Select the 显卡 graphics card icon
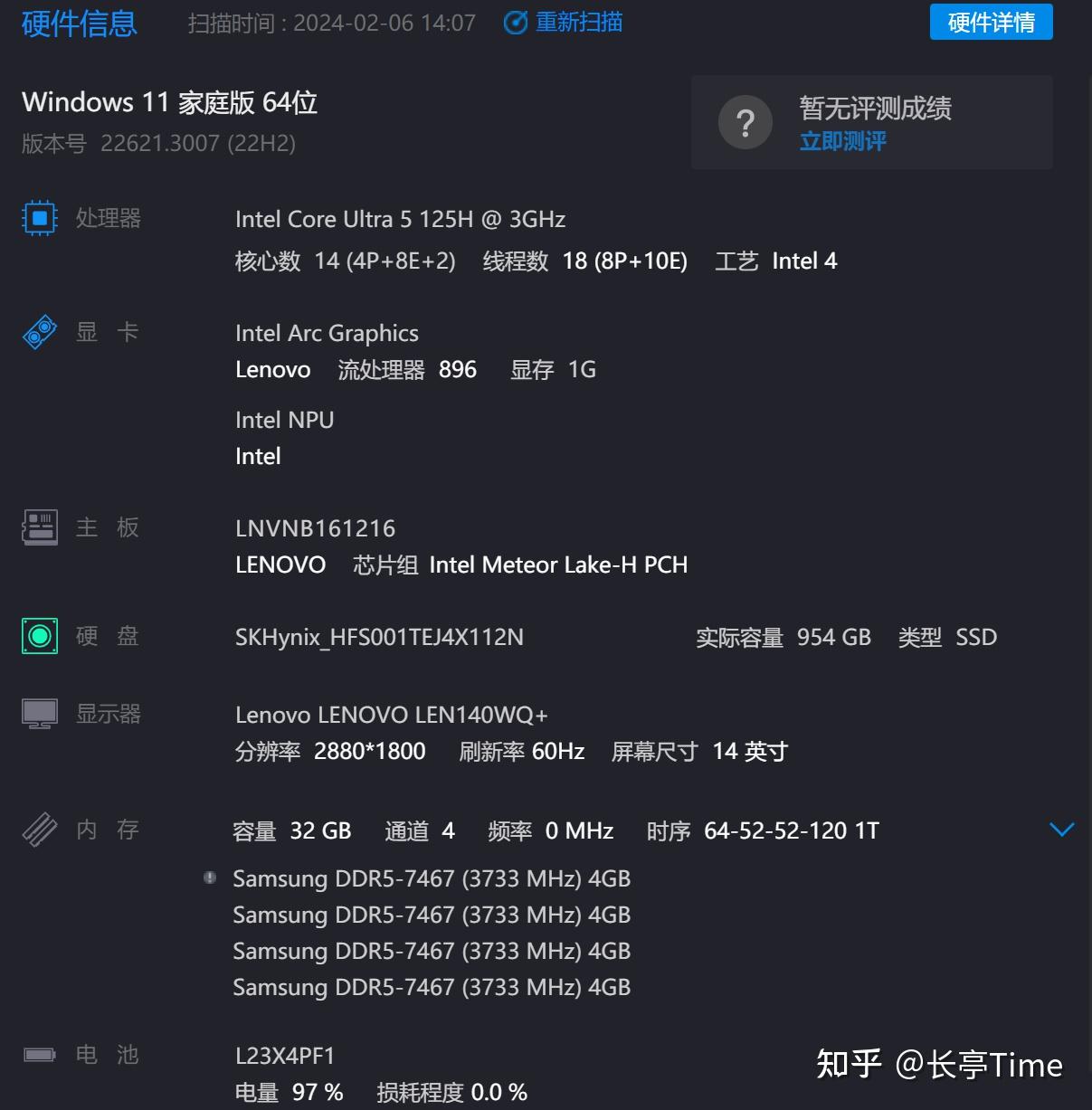1092x1110 pixels. point(39,331)
